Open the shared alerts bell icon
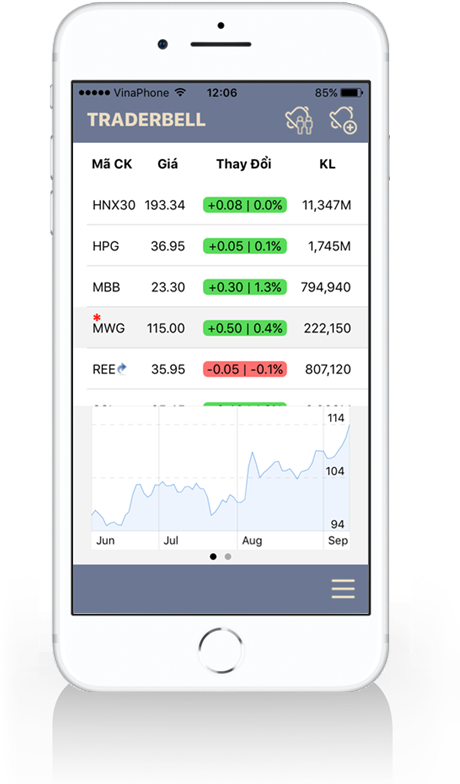This screenshot has height=784, width=460. (299, 120)
